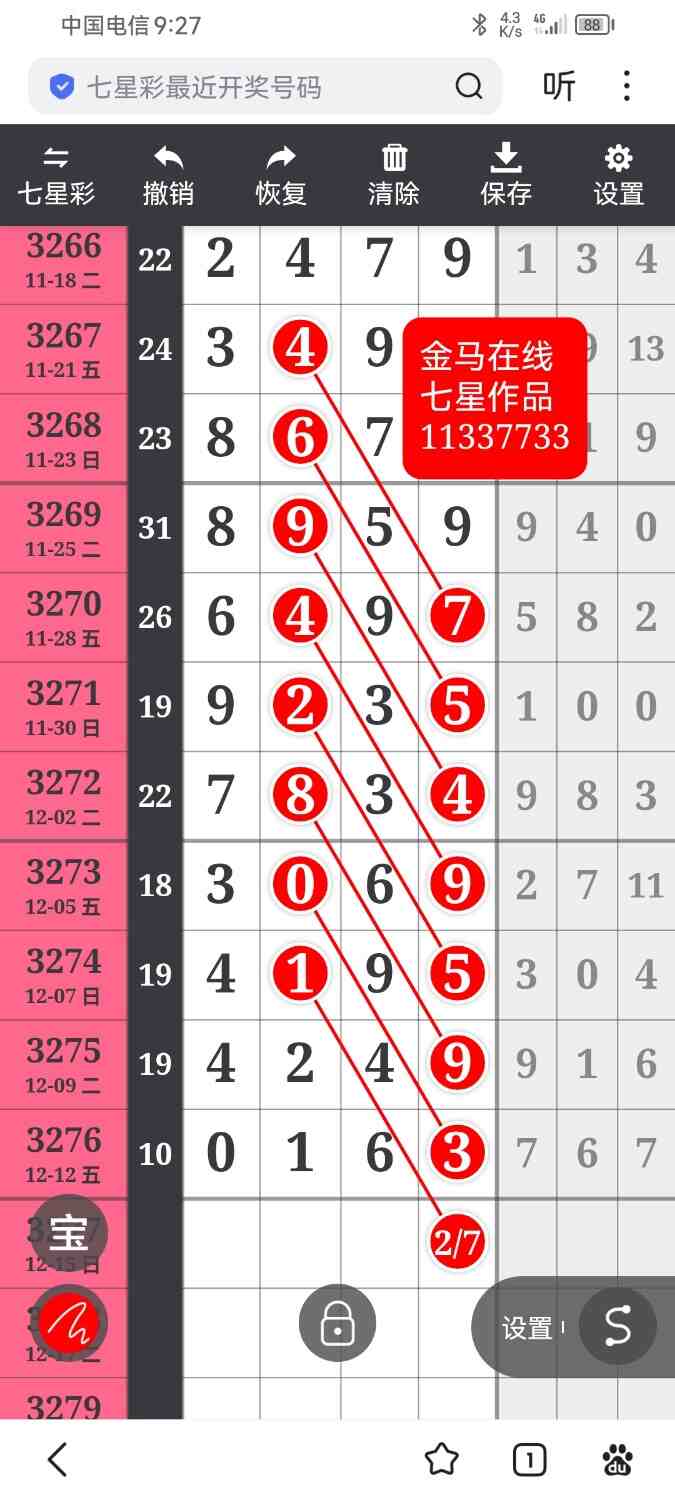675x1500 pixels.
Task: Tap the 宝 floating button
Action: [x=68, y=1234]
